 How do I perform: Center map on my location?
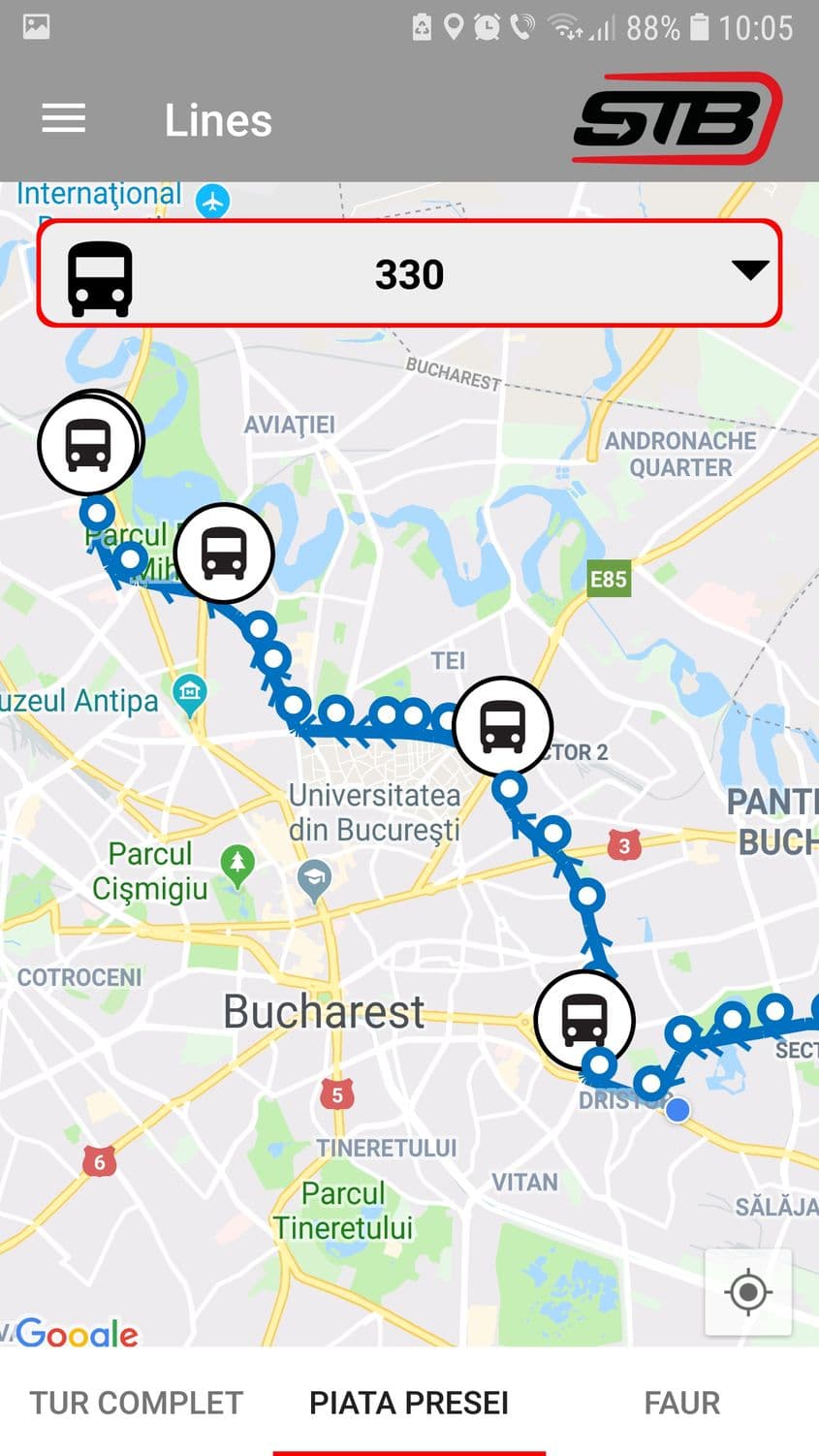(747, 1291)
